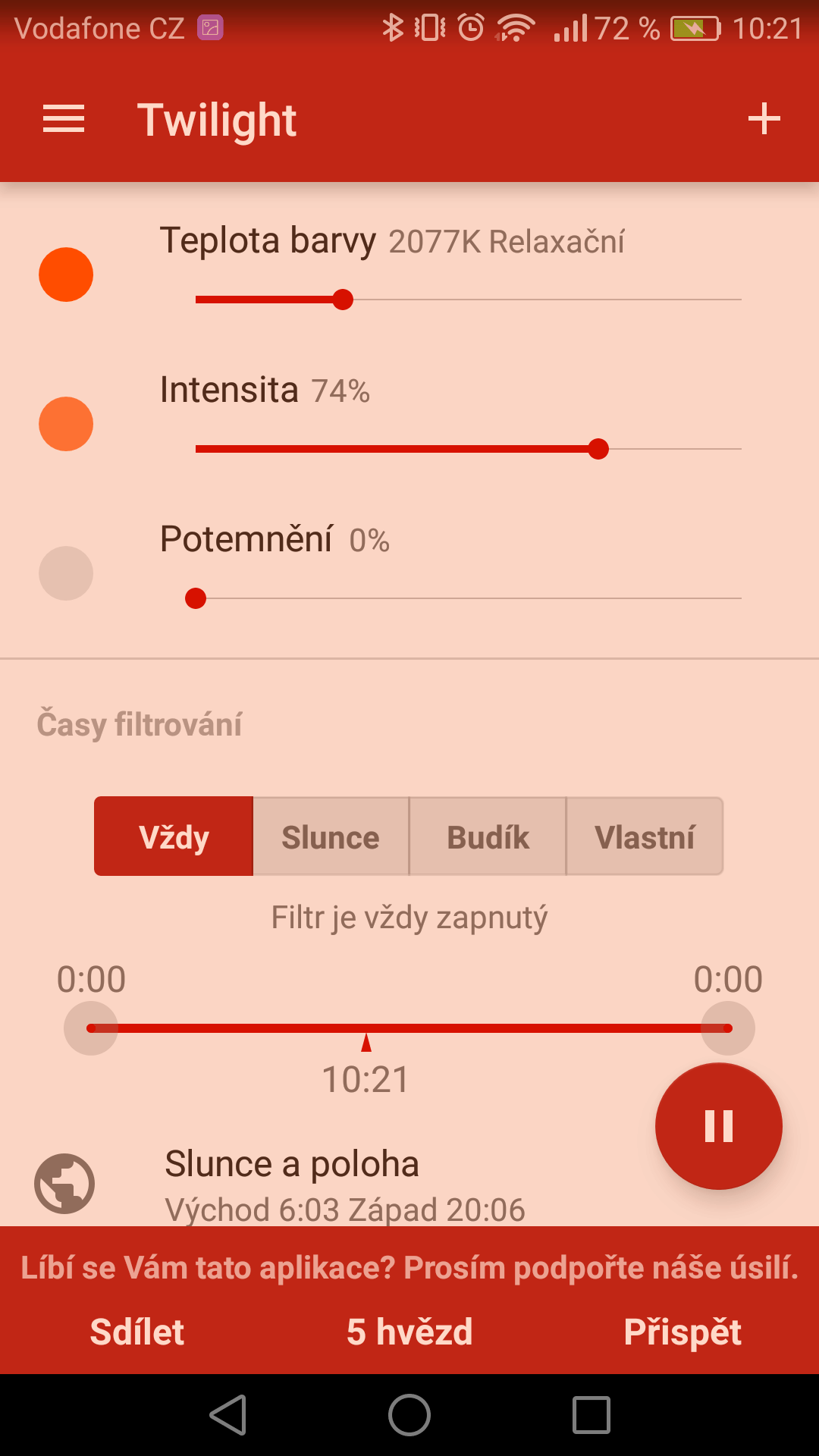Viewport: 819px width, 1456px height.
Task: Go back with the system back button
Action: (227, 1415)
